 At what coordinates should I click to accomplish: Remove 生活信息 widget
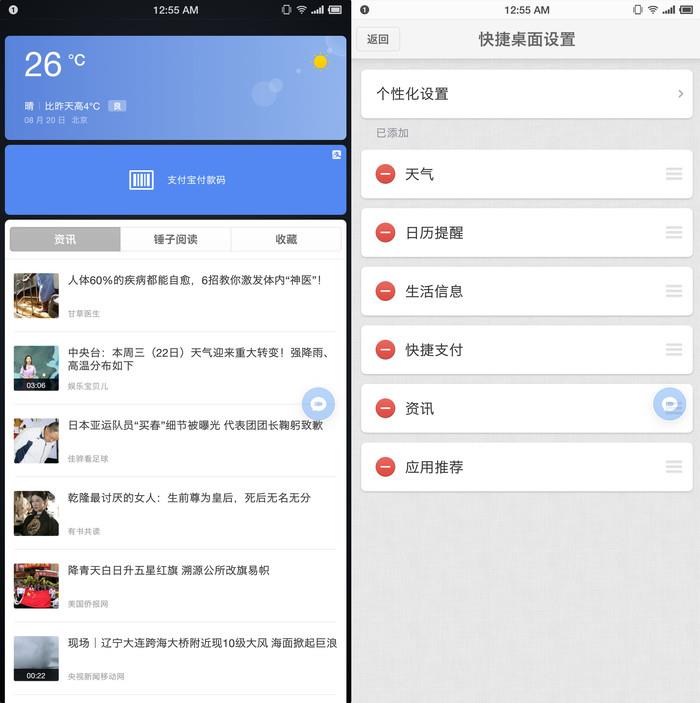(385, 291)
